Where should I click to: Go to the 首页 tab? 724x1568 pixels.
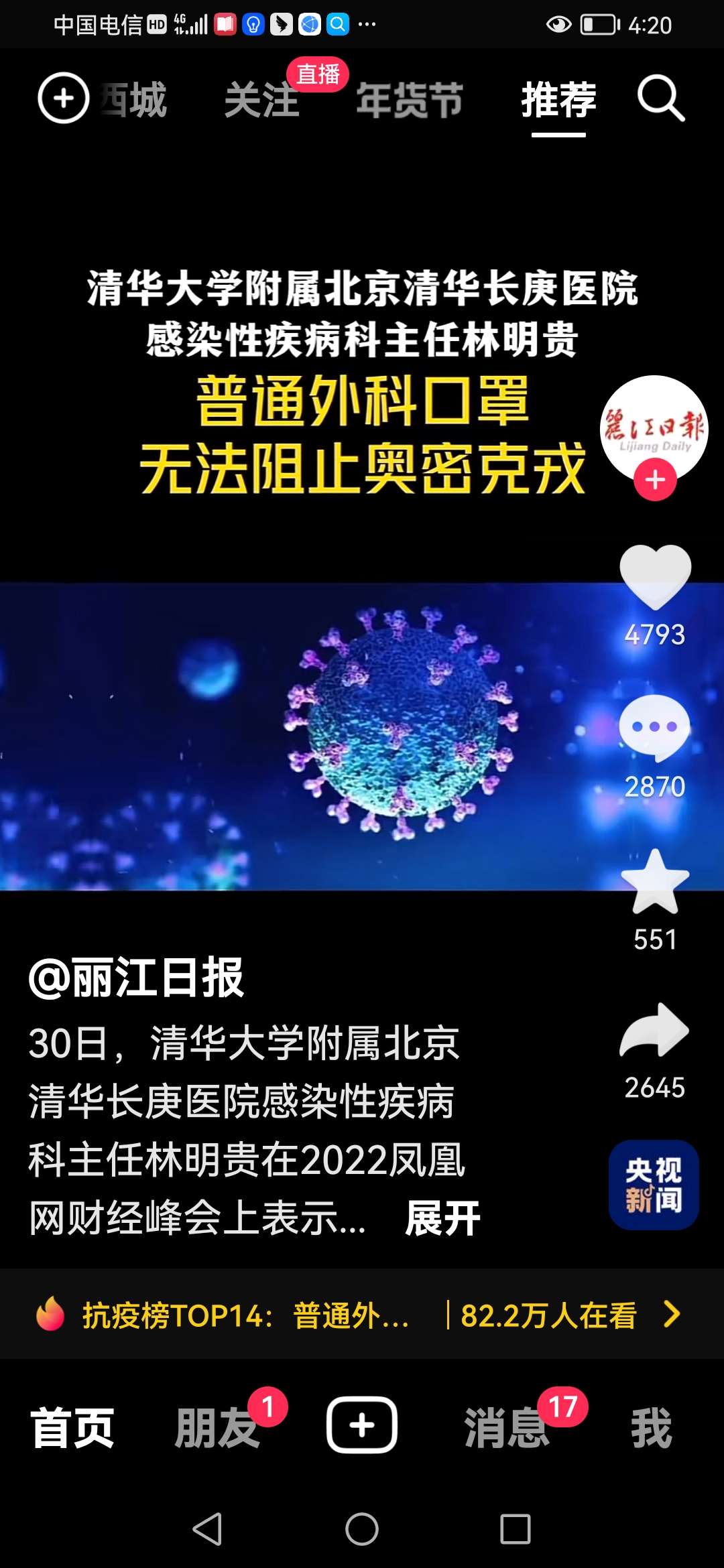tap(72, 1427)
